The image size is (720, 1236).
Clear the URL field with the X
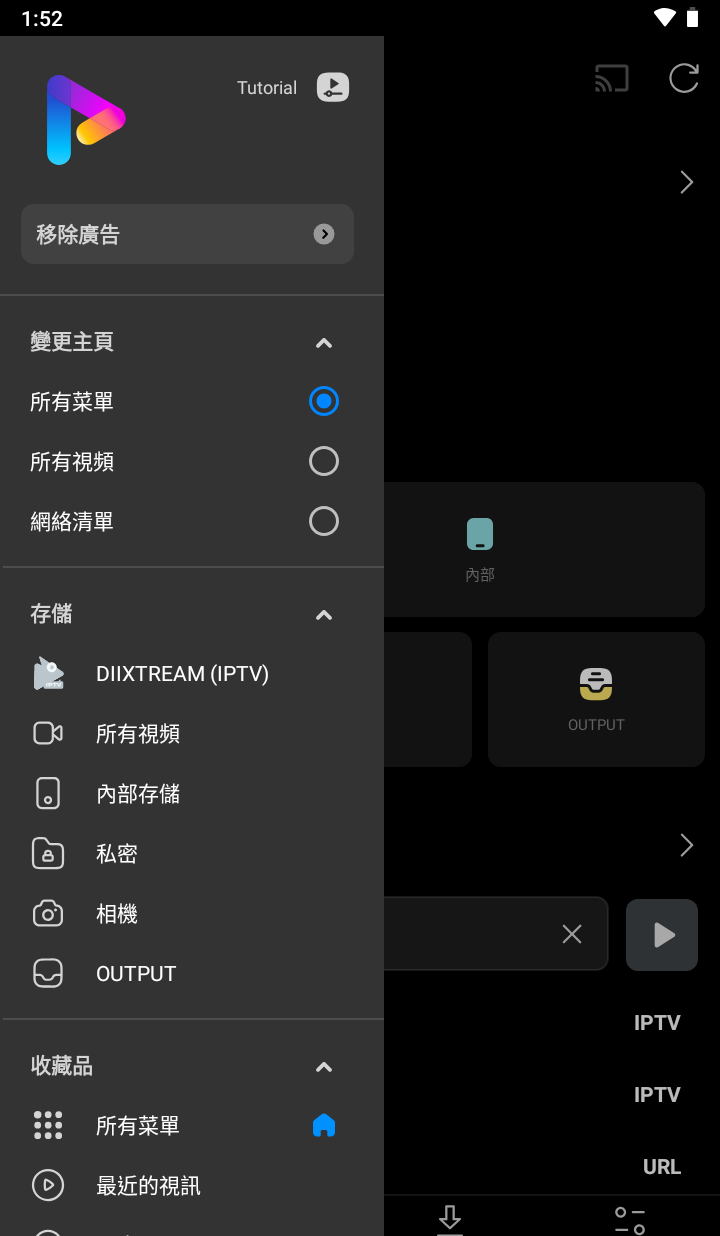[x=572, y=934]
